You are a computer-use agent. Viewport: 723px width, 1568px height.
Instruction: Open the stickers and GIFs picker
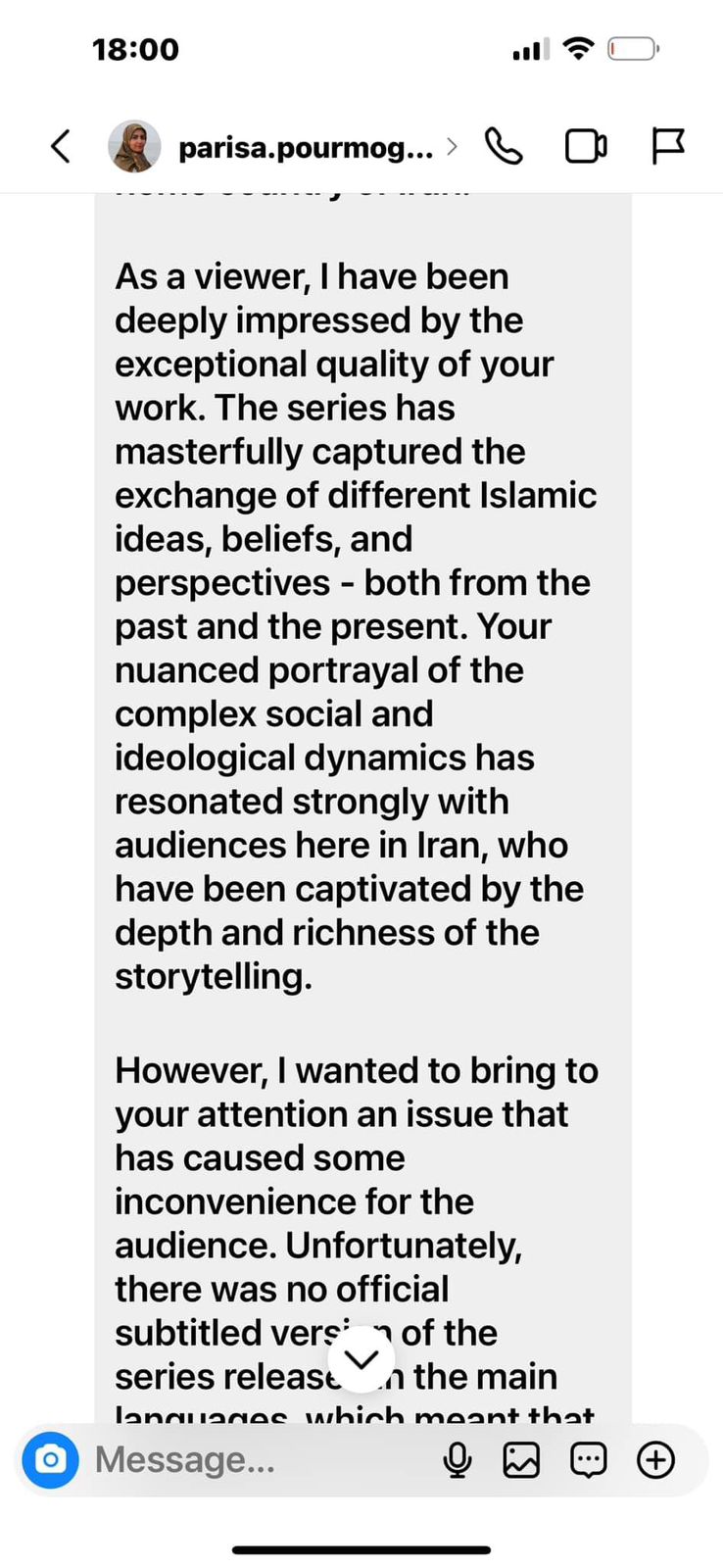tap(588, 1460)
